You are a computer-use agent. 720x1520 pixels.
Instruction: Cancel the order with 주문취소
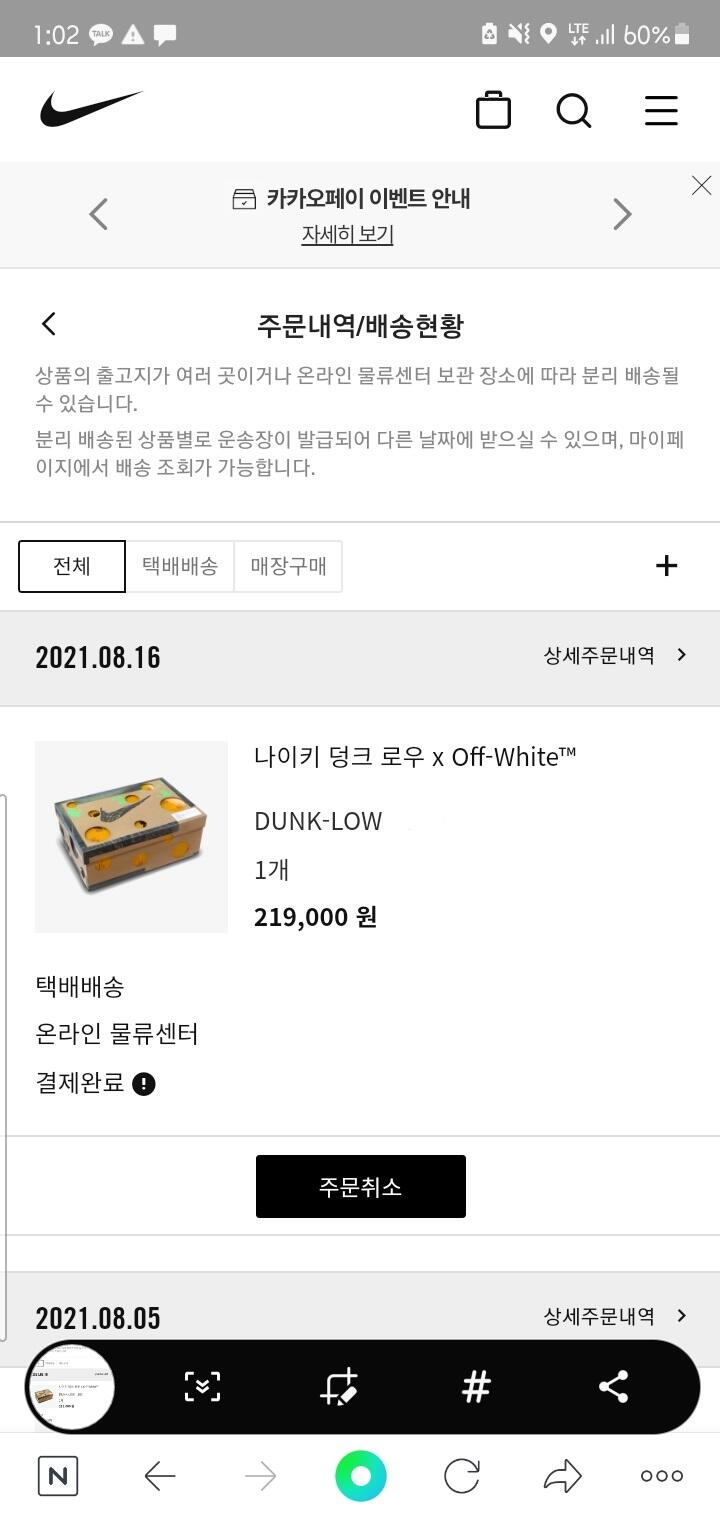pos(361,1187)
